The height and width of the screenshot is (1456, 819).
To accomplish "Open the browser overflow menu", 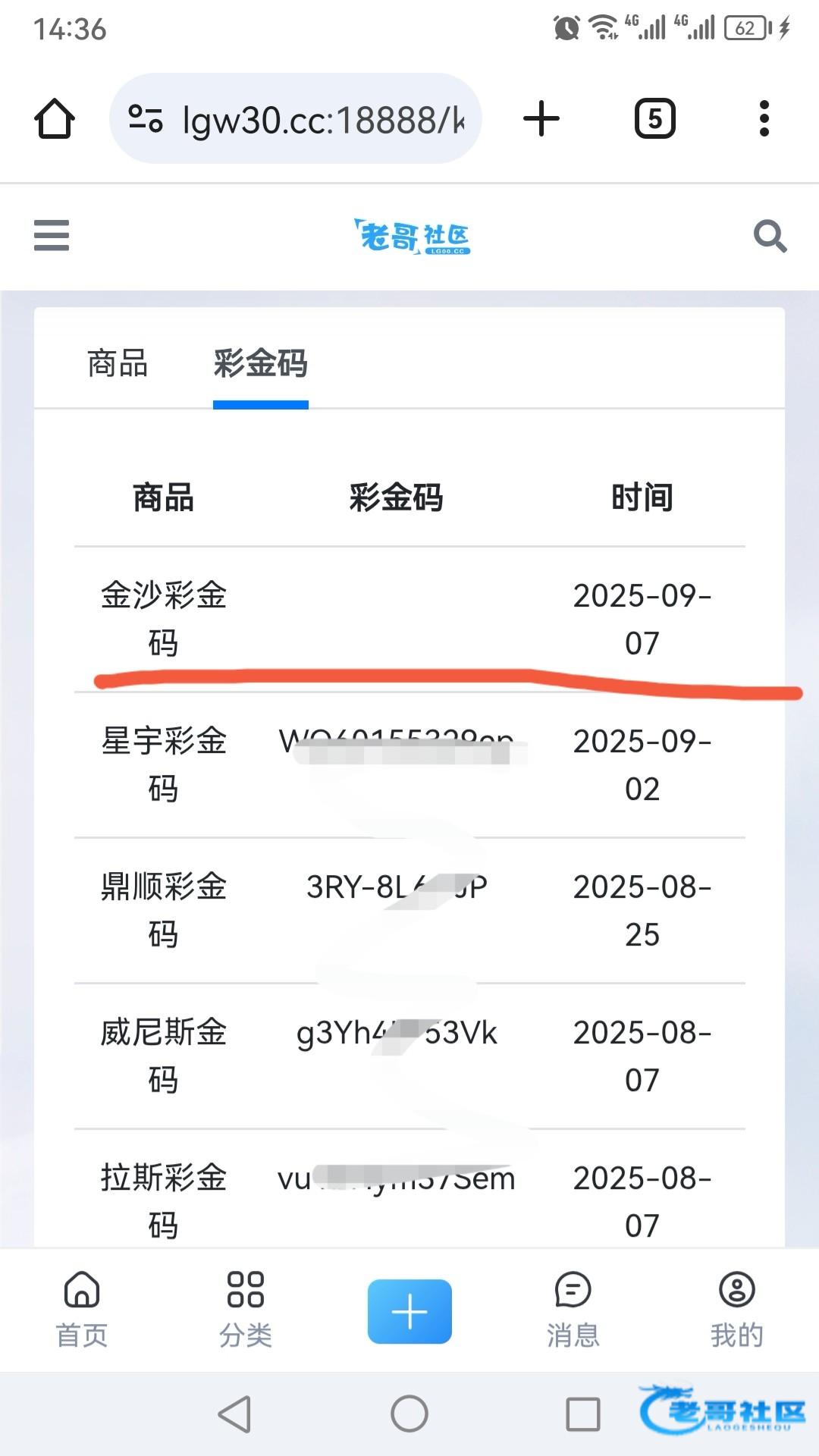I will click(x=764, y=119).
